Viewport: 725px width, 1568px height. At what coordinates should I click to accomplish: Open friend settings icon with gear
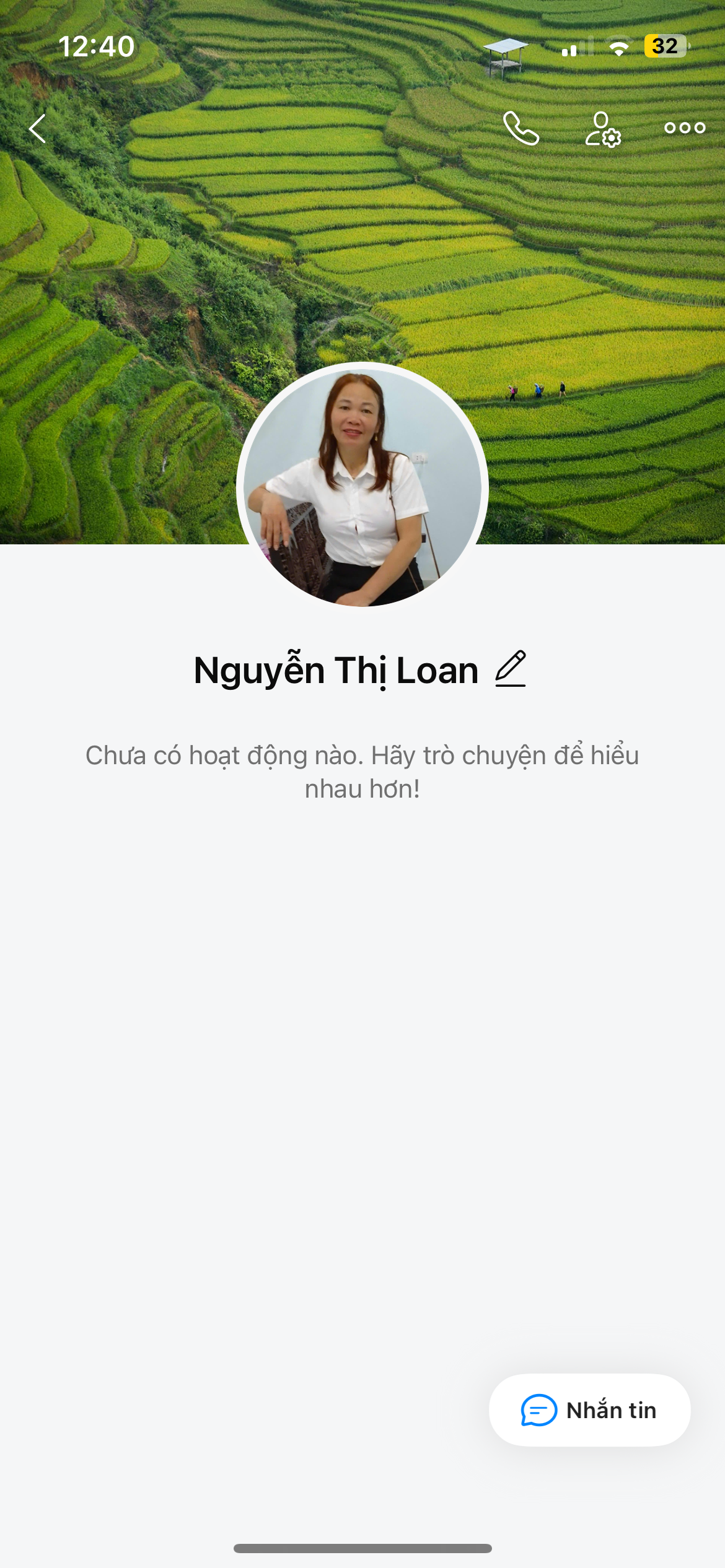pos(603,129)
